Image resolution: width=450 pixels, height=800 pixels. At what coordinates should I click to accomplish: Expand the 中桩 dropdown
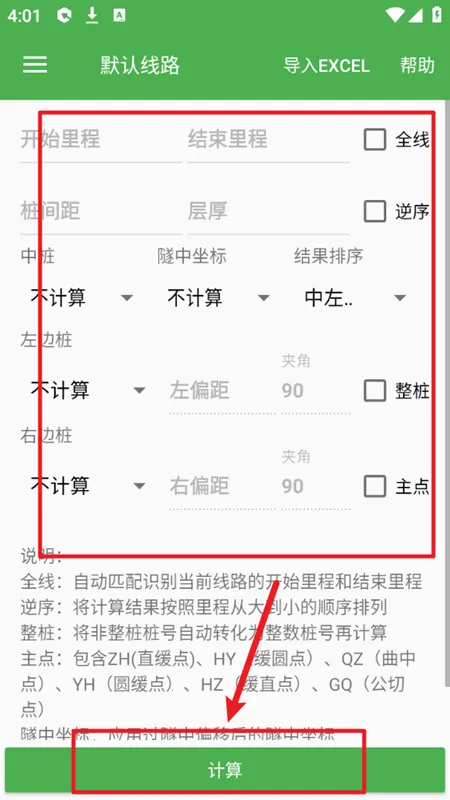pyautogui.click(x=81, y=297)
